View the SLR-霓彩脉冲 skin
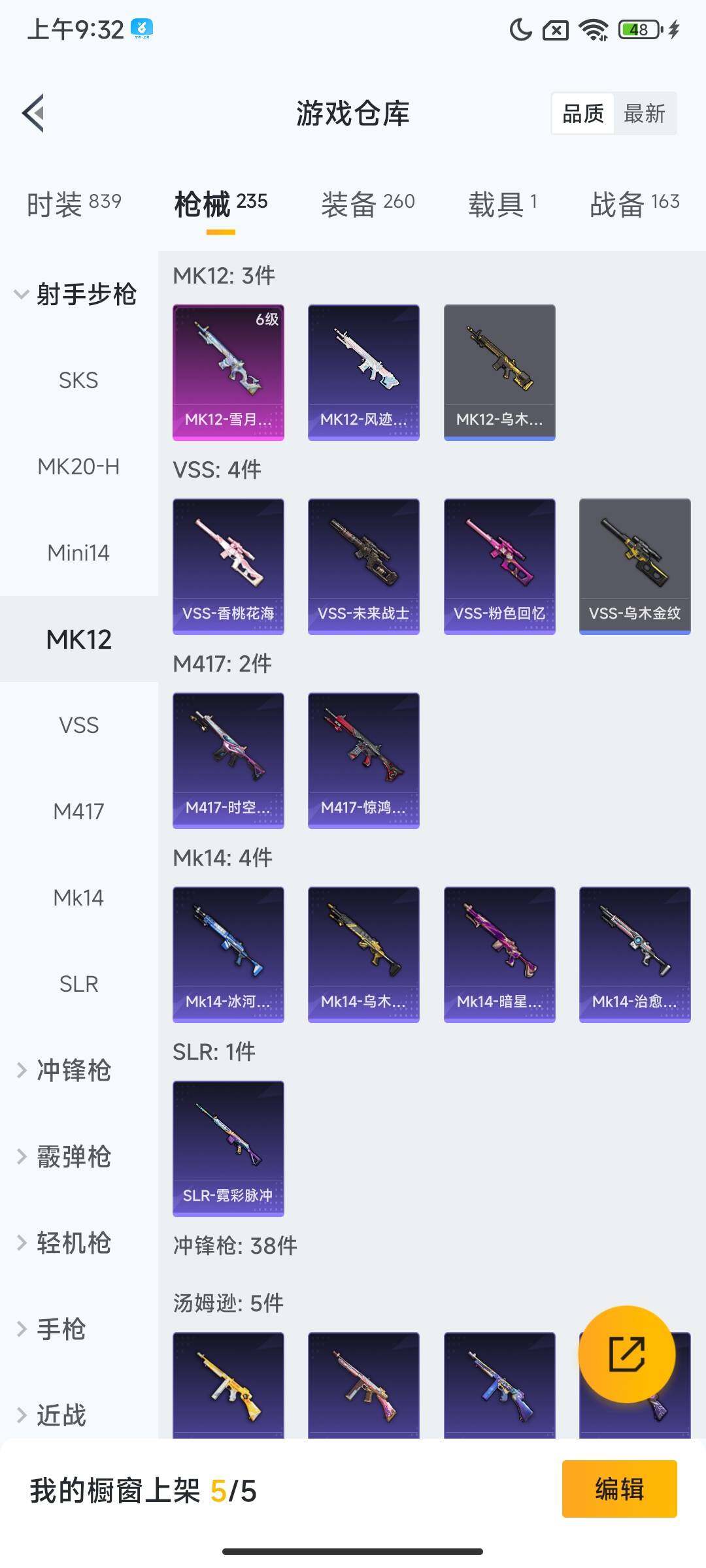This screenshot has height=1568, width=706. 228,1149
